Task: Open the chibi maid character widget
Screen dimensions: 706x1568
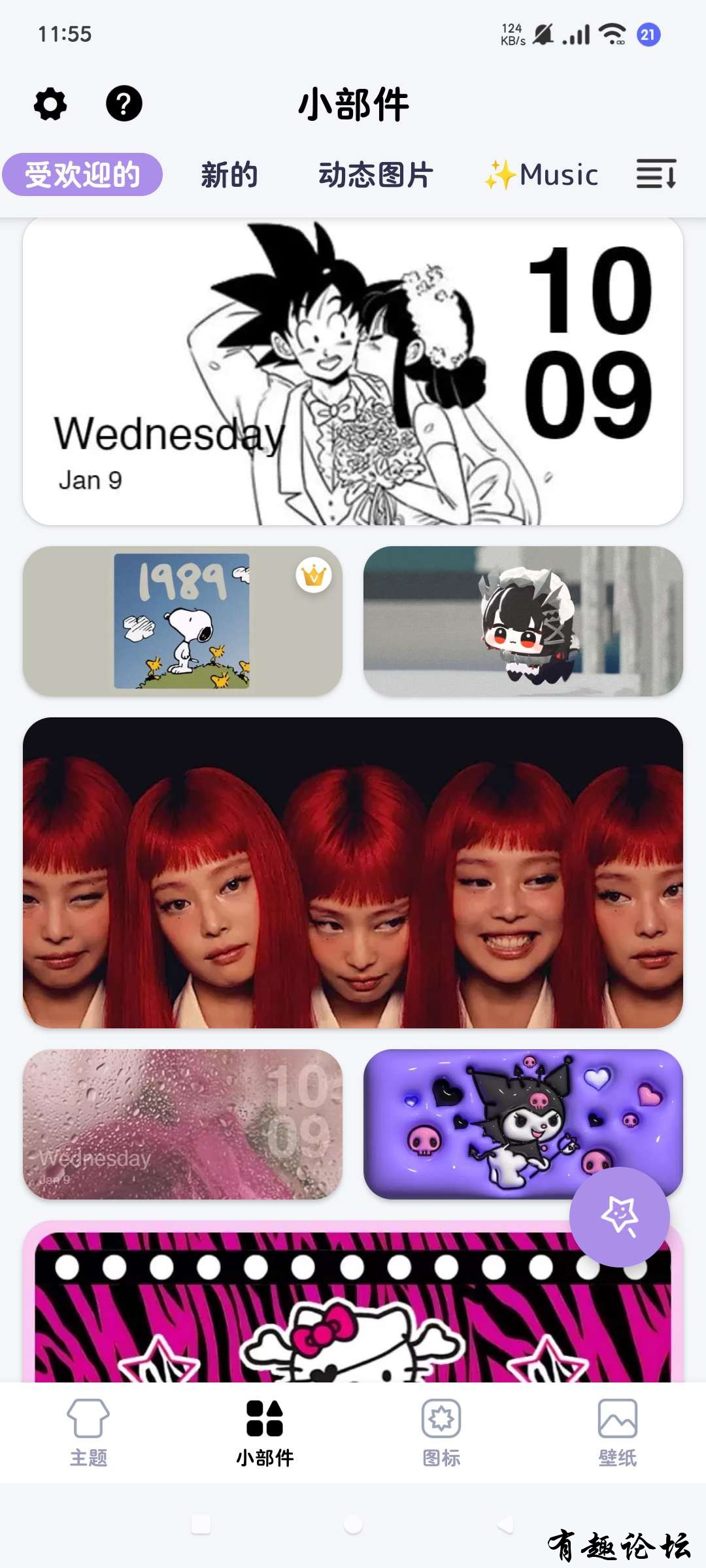Action: point(523,621)
